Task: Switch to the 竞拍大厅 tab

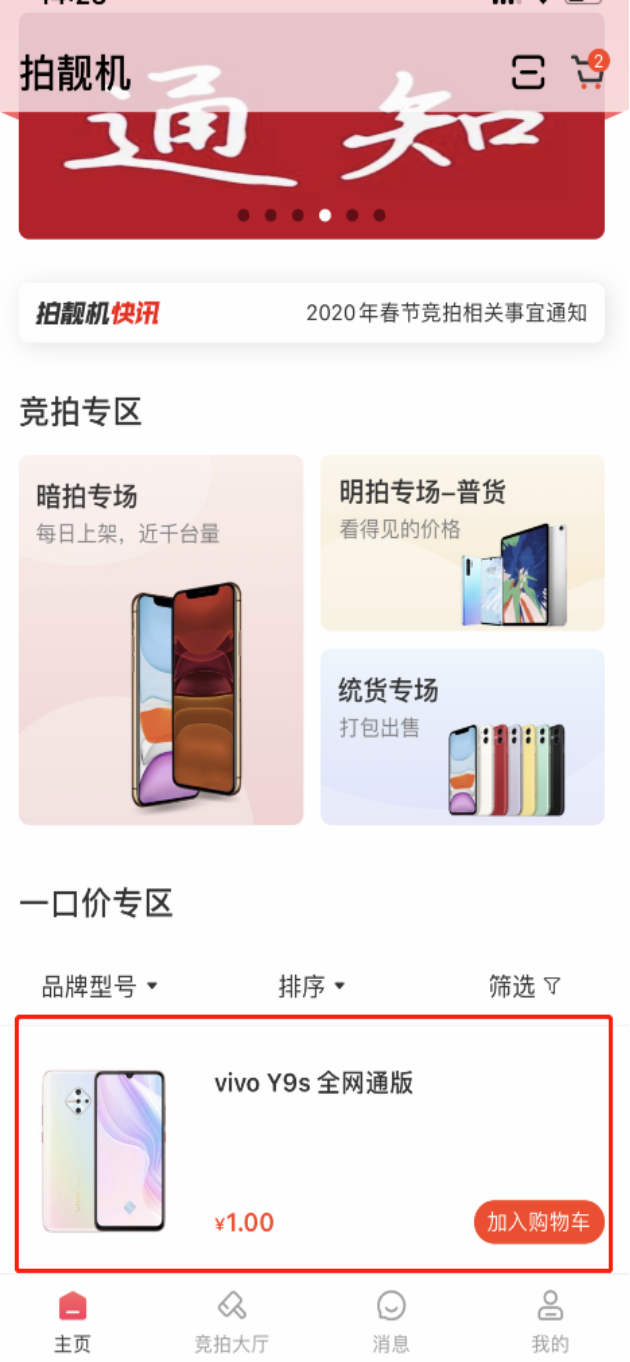Action: tap(231, 1320)
